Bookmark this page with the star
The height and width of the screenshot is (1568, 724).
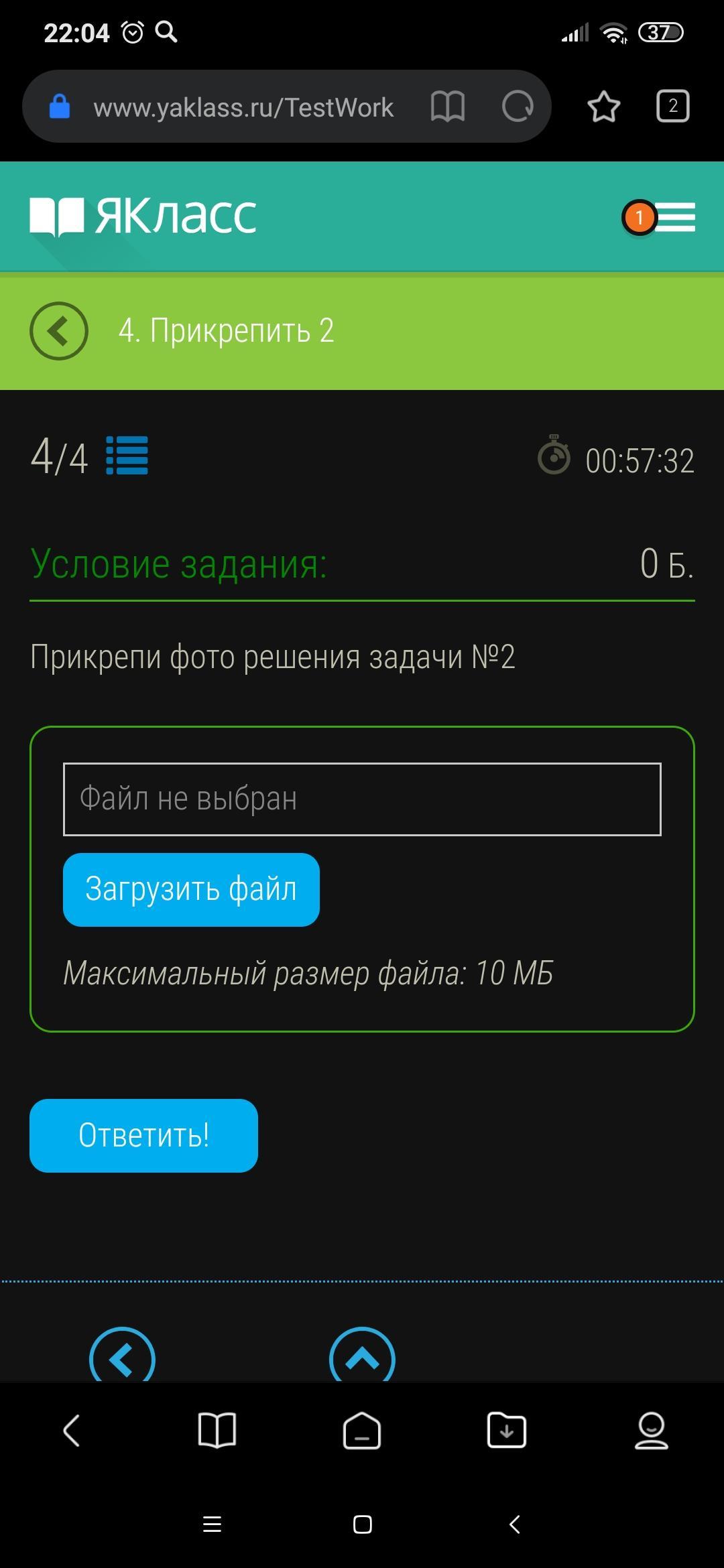pos(603,107)
